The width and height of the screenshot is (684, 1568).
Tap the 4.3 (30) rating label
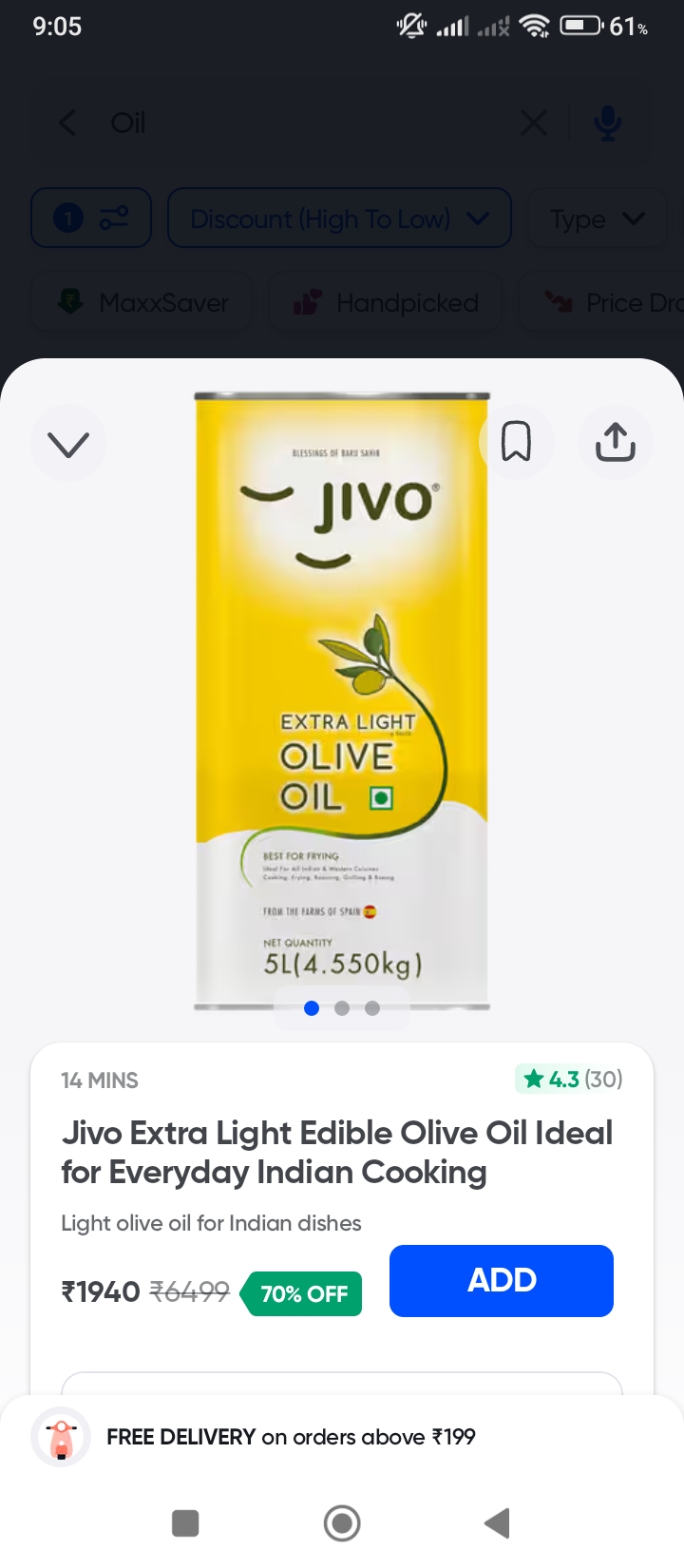[570, 1079]
